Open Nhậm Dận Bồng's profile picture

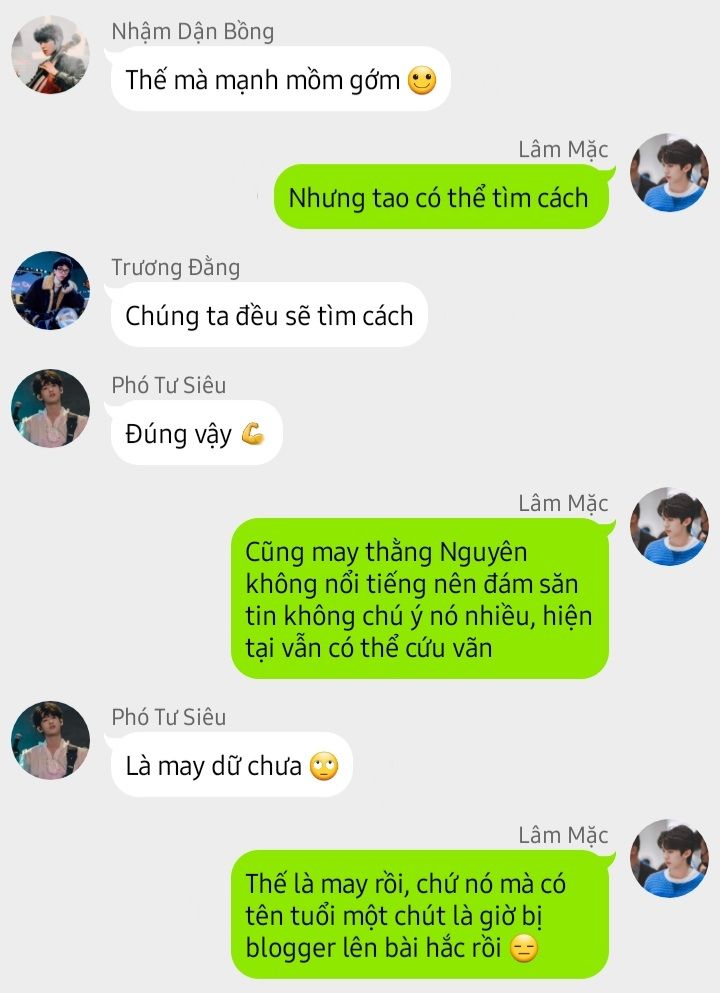pos(50,55)
